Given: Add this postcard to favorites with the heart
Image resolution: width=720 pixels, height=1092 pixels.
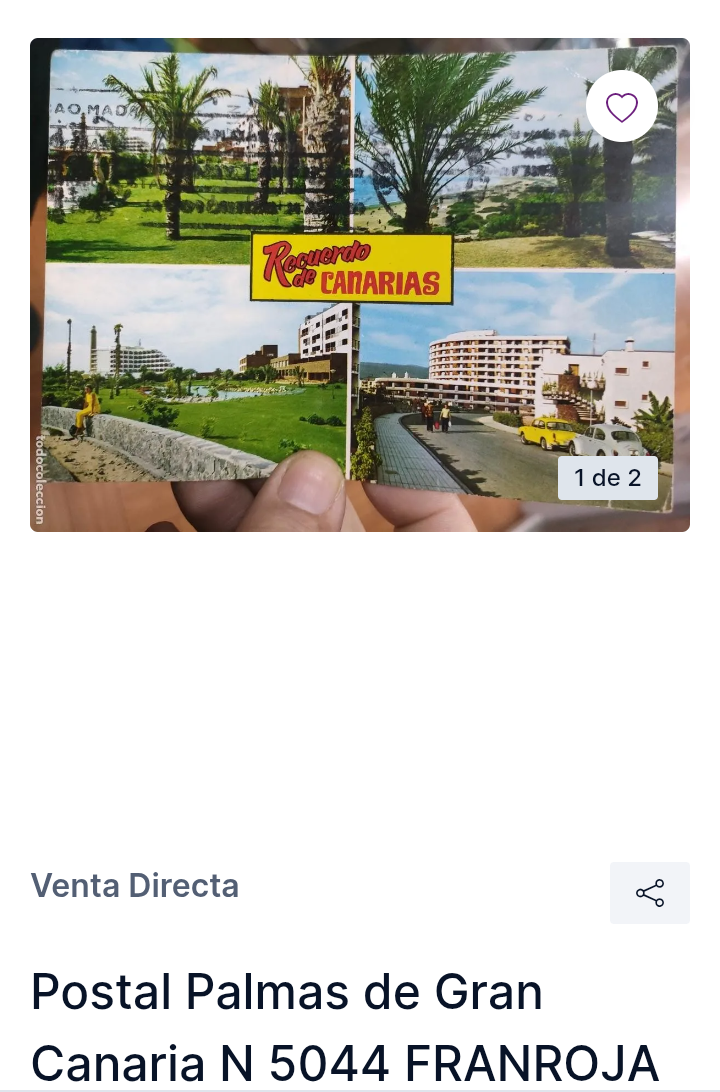Looking at the screenshot, I should pyautogui.click(x=621, y=107).
